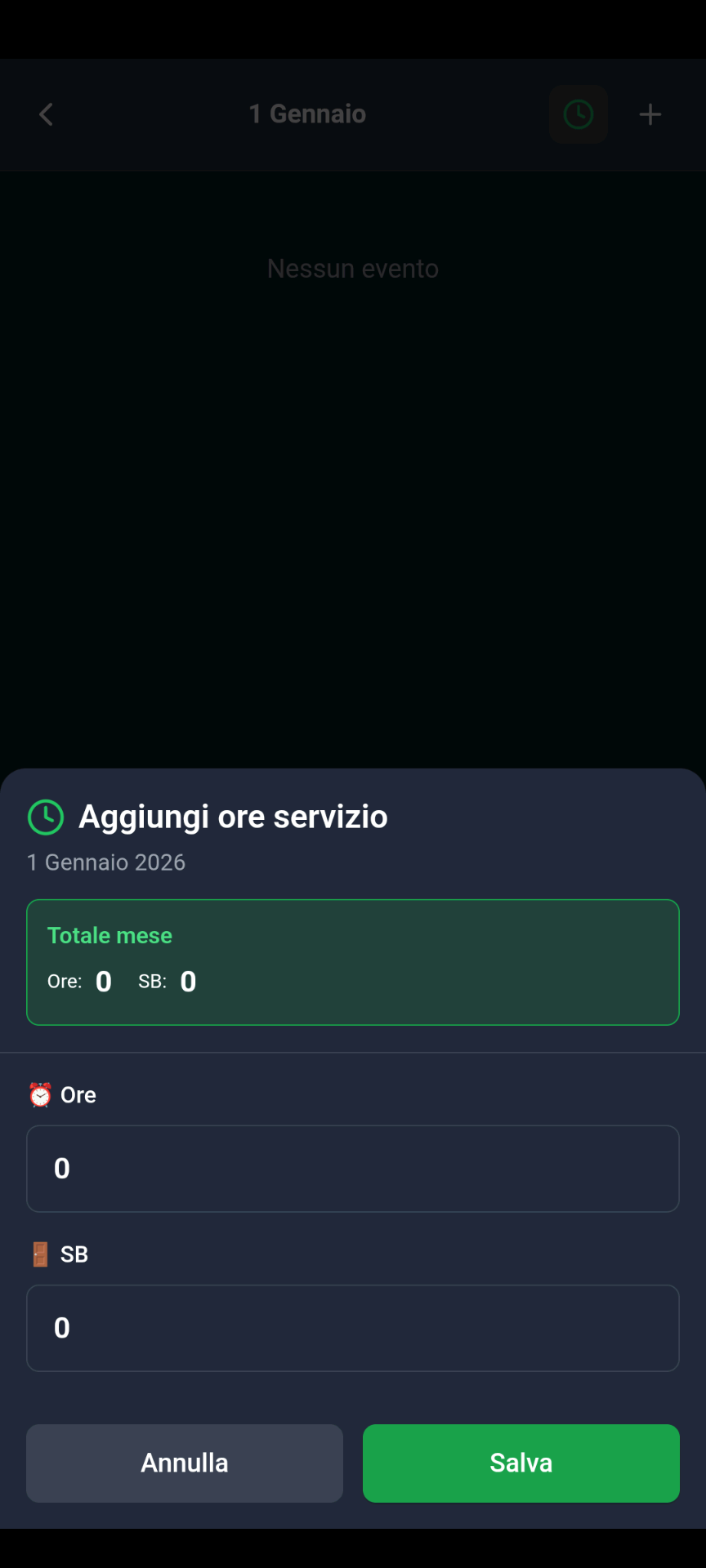The image size is (706, 1568).
Task: Tap Salva to save service hours
Action: click(521, 1463)
